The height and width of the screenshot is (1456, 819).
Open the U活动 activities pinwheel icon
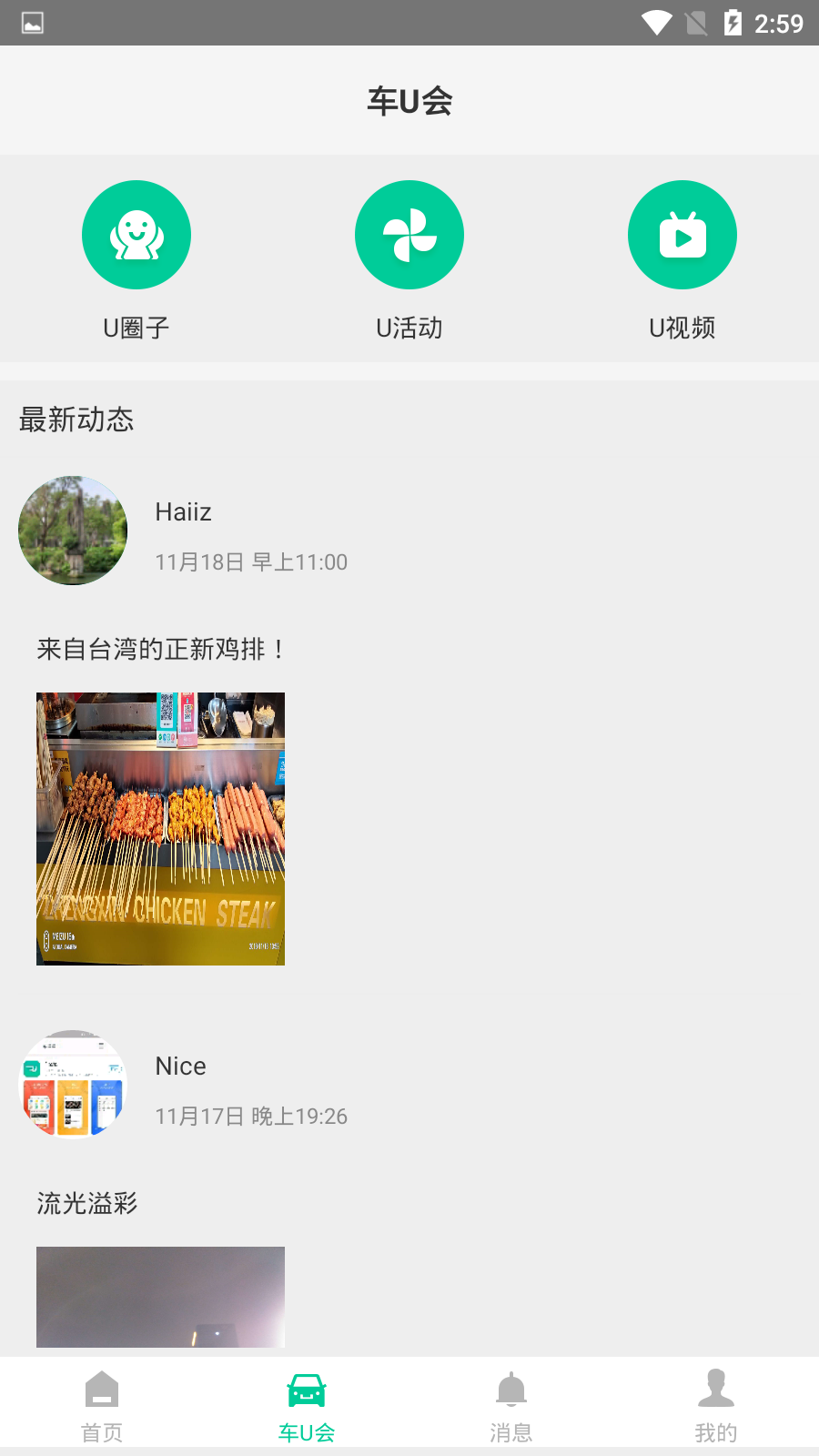[x=409, y=234]
